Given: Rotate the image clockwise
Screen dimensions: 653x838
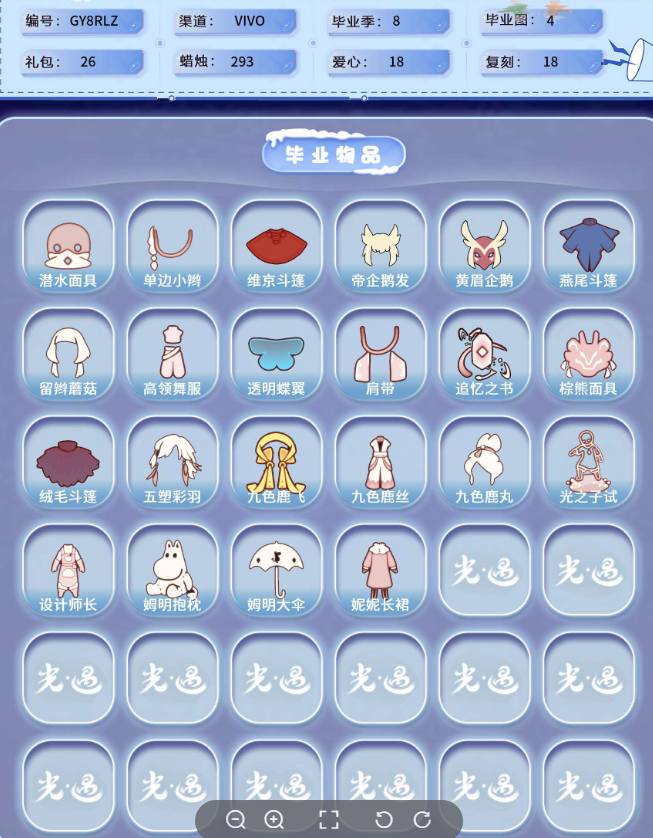Looking at the screenshot, I should pos(422,820).
